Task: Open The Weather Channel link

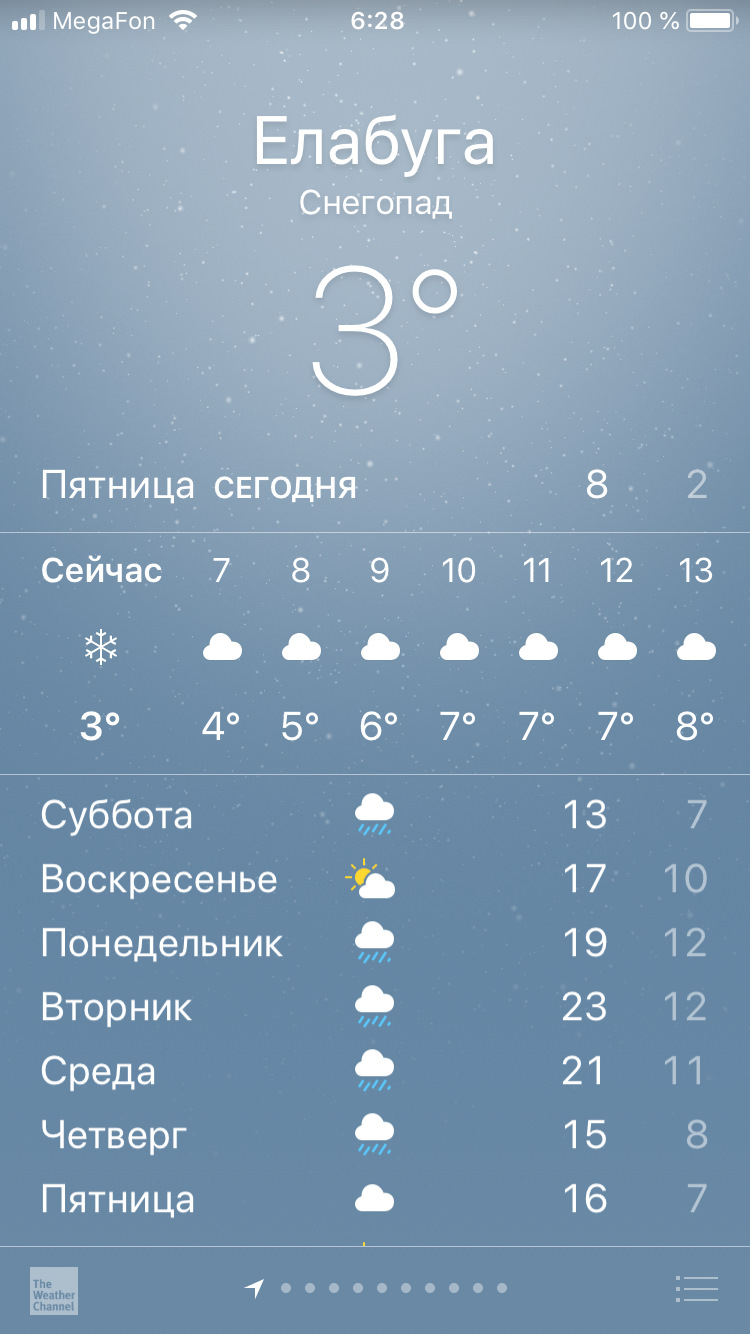Action: point(54,1290)
